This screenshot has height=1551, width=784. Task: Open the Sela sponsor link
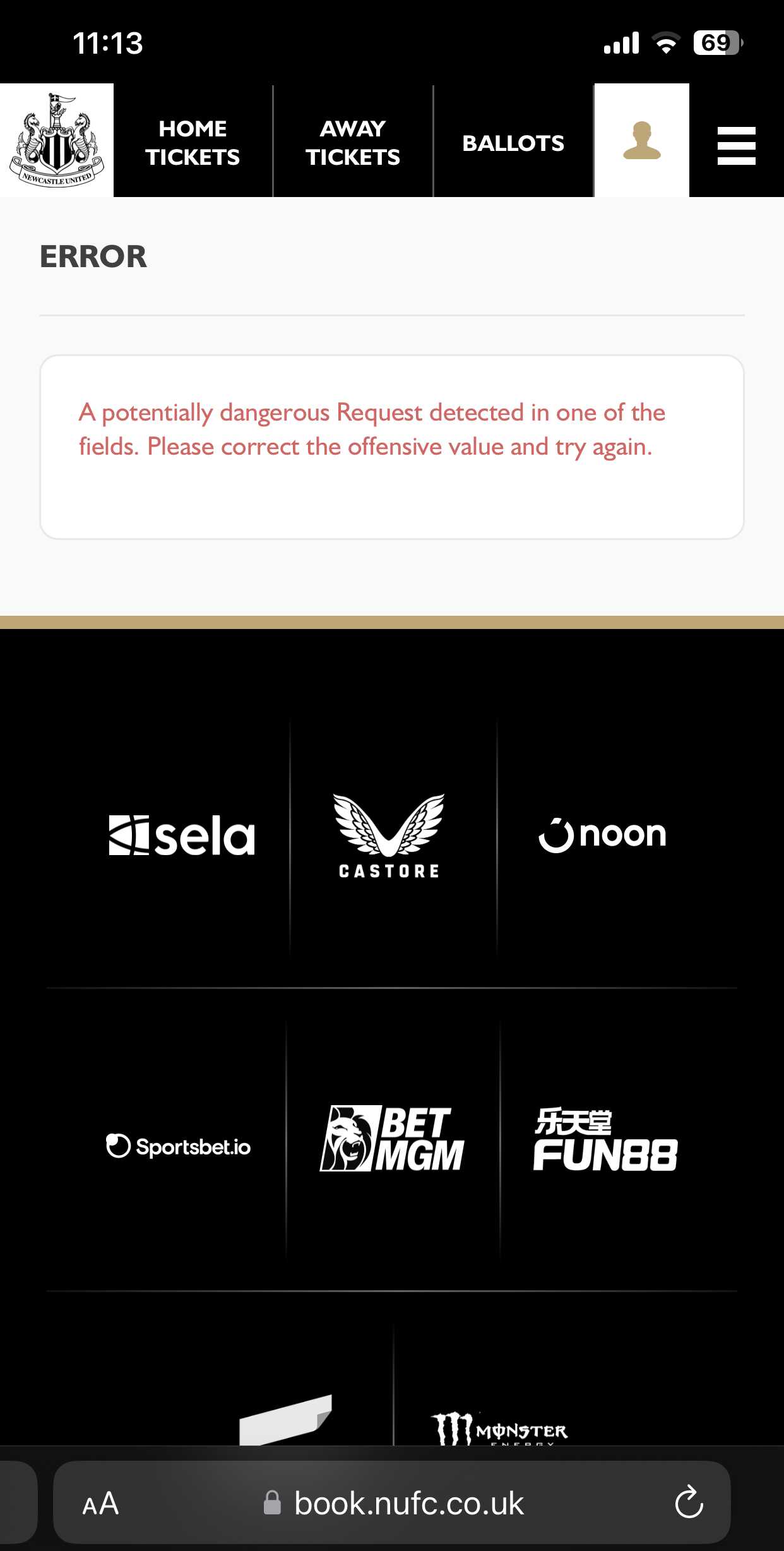tap(182, 835)
